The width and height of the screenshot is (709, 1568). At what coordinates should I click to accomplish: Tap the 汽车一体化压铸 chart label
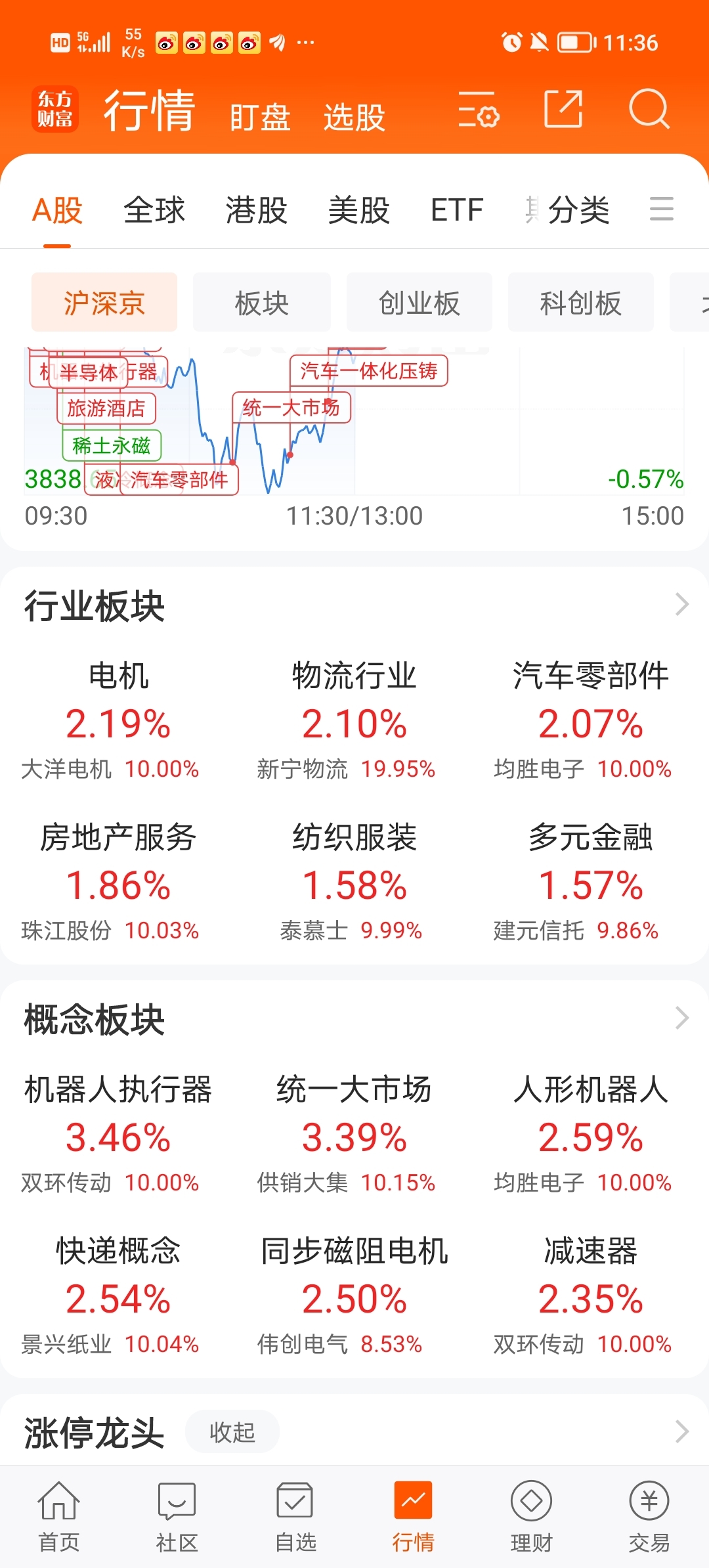(x=369, y=370)
